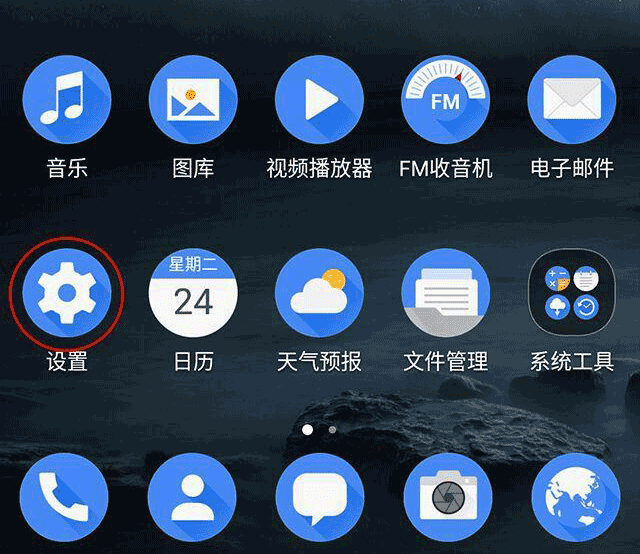Launch the 图库 gallery app
The image size is (640, 554).
pyautogui.click(x=193, y=100)
